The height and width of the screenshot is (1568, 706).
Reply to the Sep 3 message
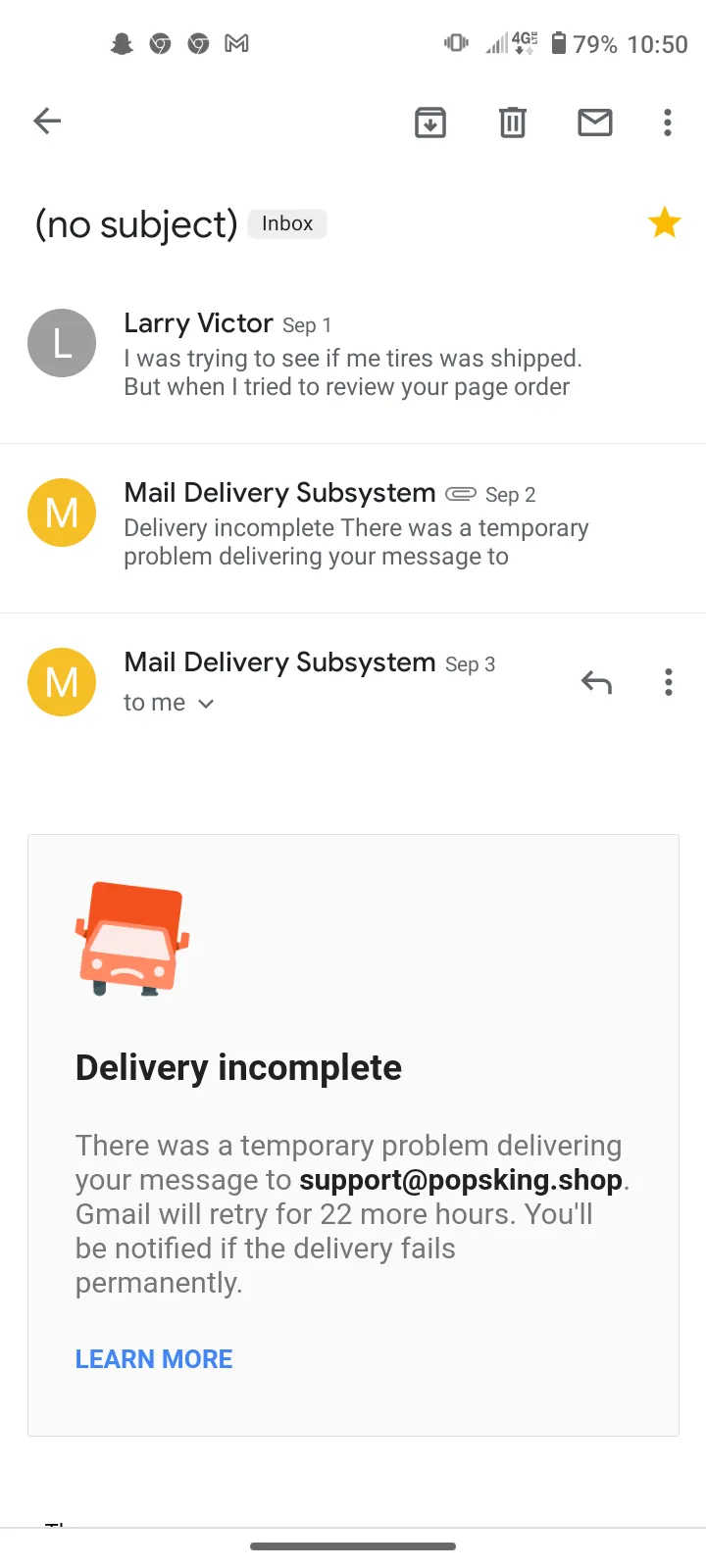tap(596, 682)
